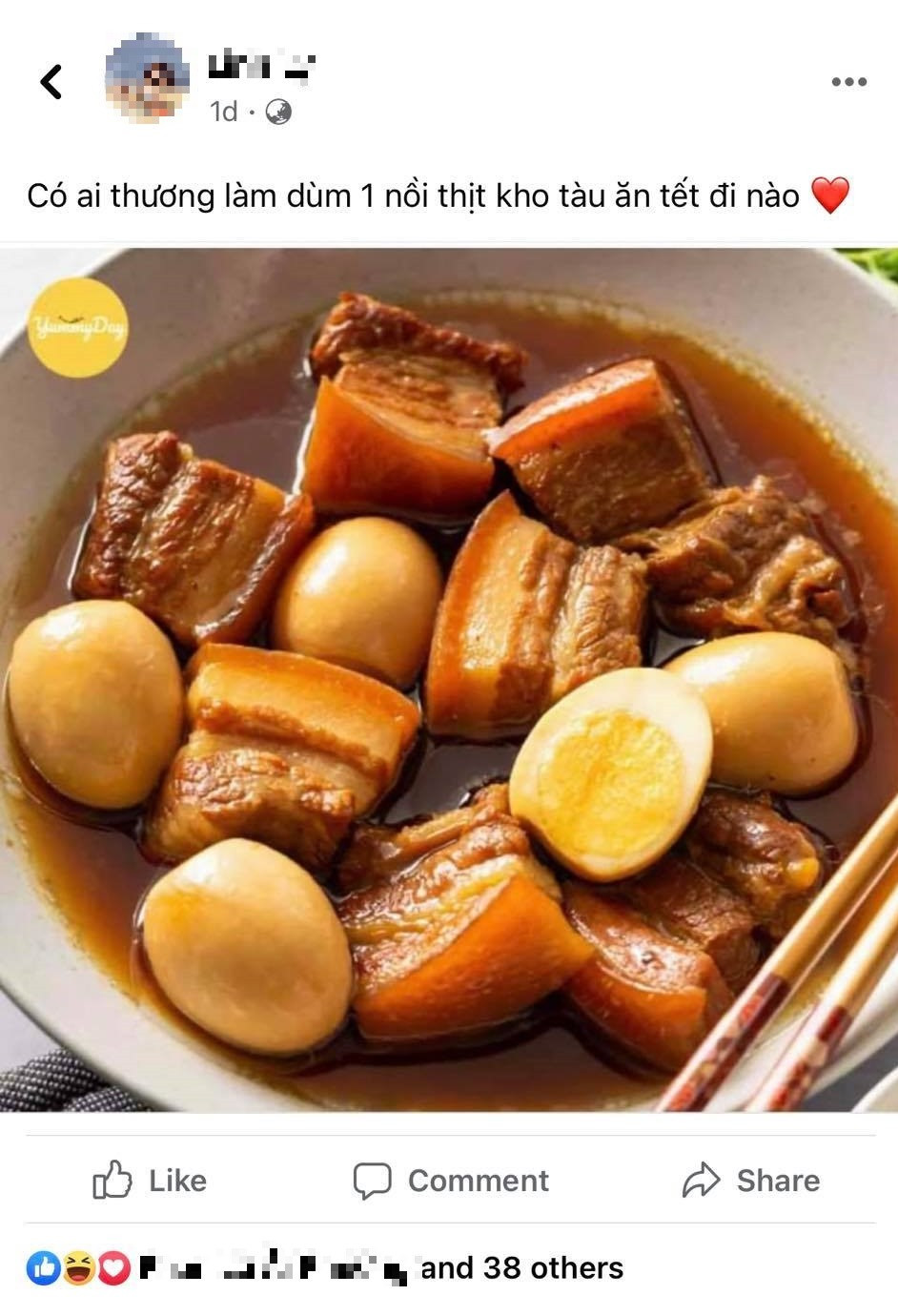Tap the 'Comment' text label
This screenshot has width=898, height=1316.
coord(477,1180)
